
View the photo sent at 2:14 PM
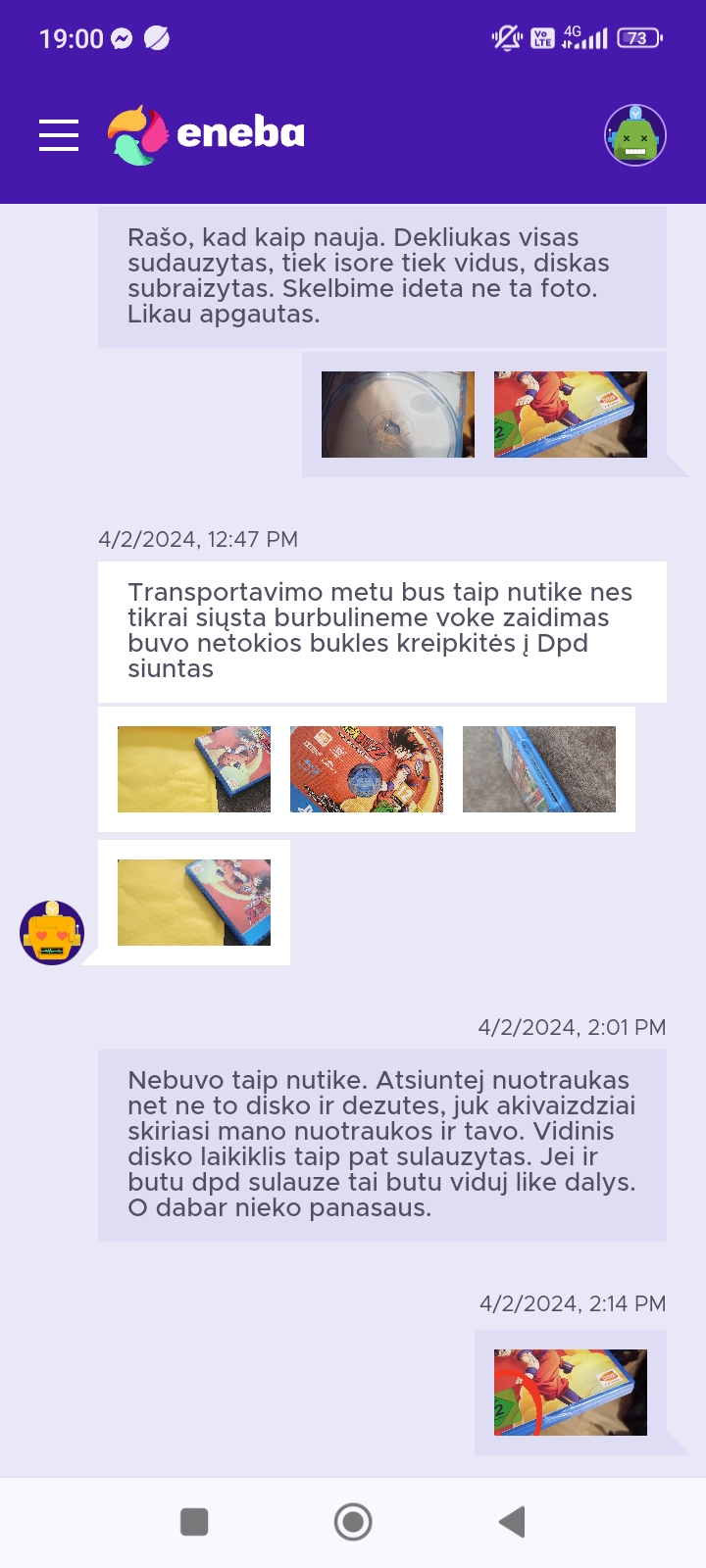pyautogui.click(x=571, y=1393)
